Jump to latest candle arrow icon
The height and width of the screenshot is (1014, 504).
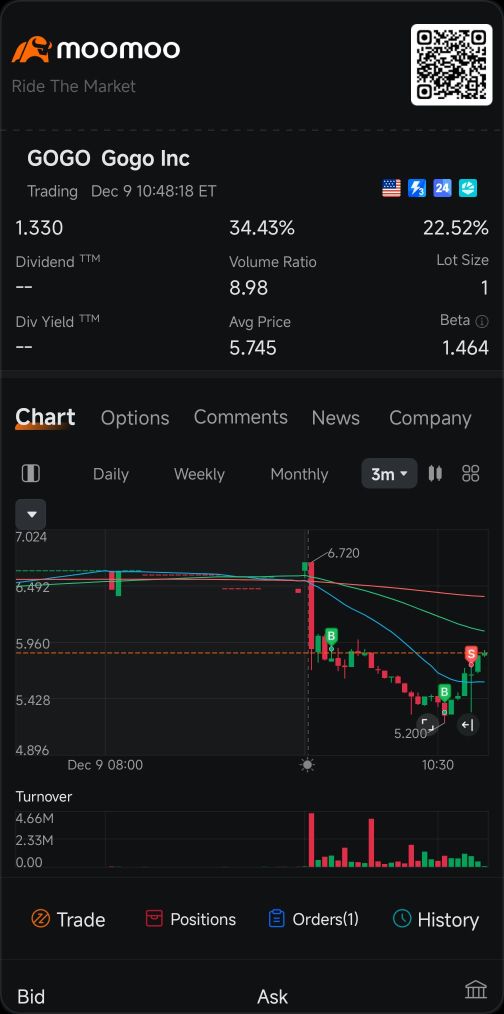[x=468, y=725]
